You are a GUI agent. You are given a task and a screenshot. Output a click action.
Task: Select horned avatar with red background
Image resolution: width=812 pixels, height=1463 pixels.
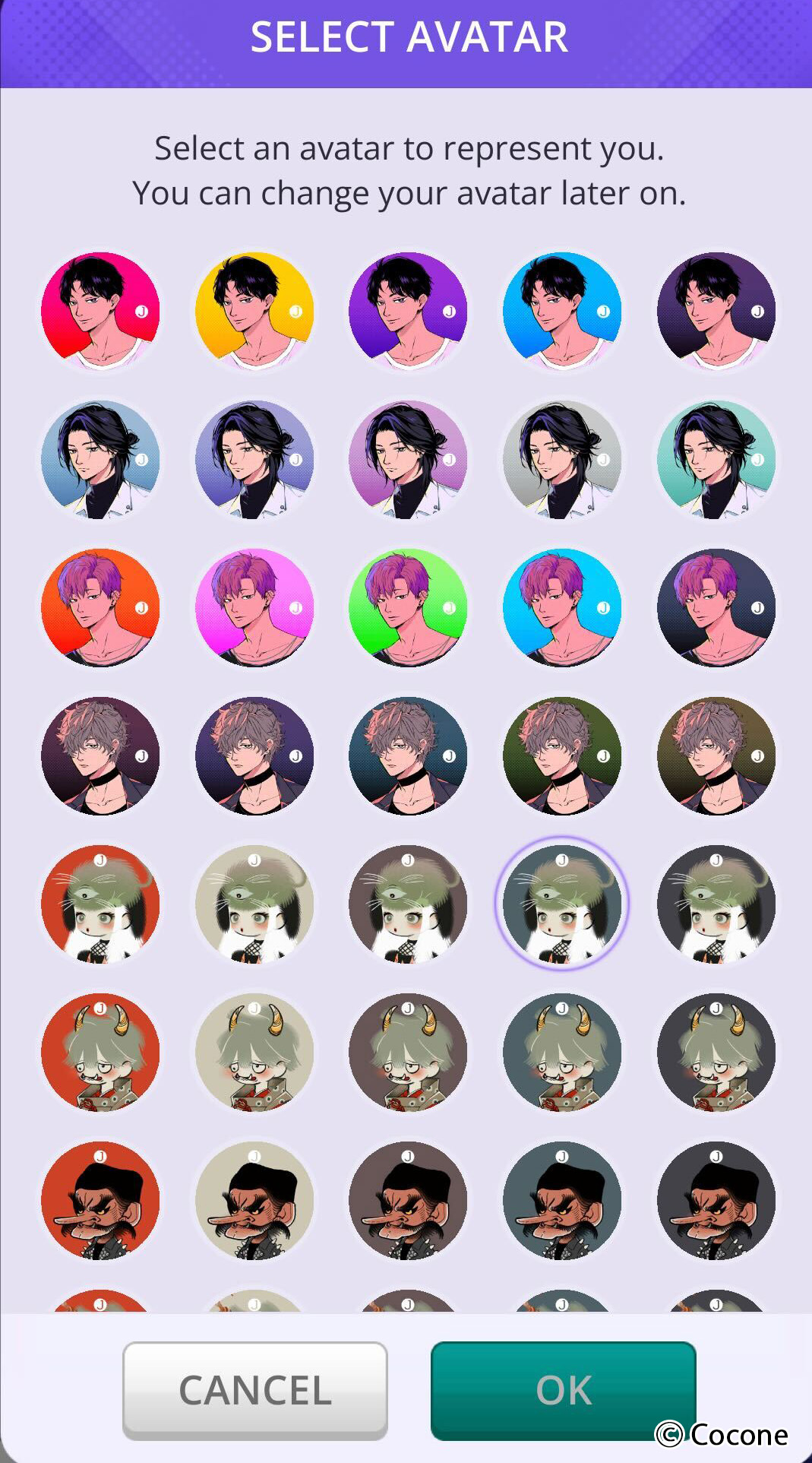tap(100, 1053)
